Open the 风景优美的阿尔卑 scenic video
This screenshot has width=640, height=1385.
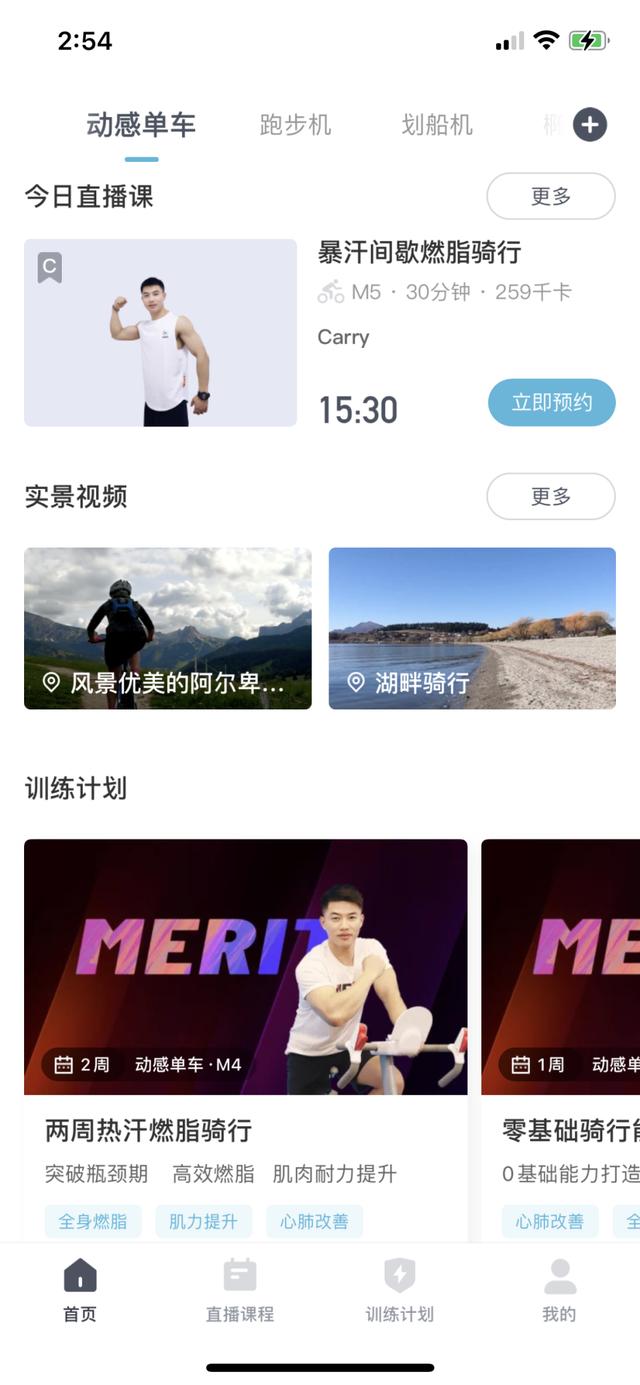pos(168,628)
